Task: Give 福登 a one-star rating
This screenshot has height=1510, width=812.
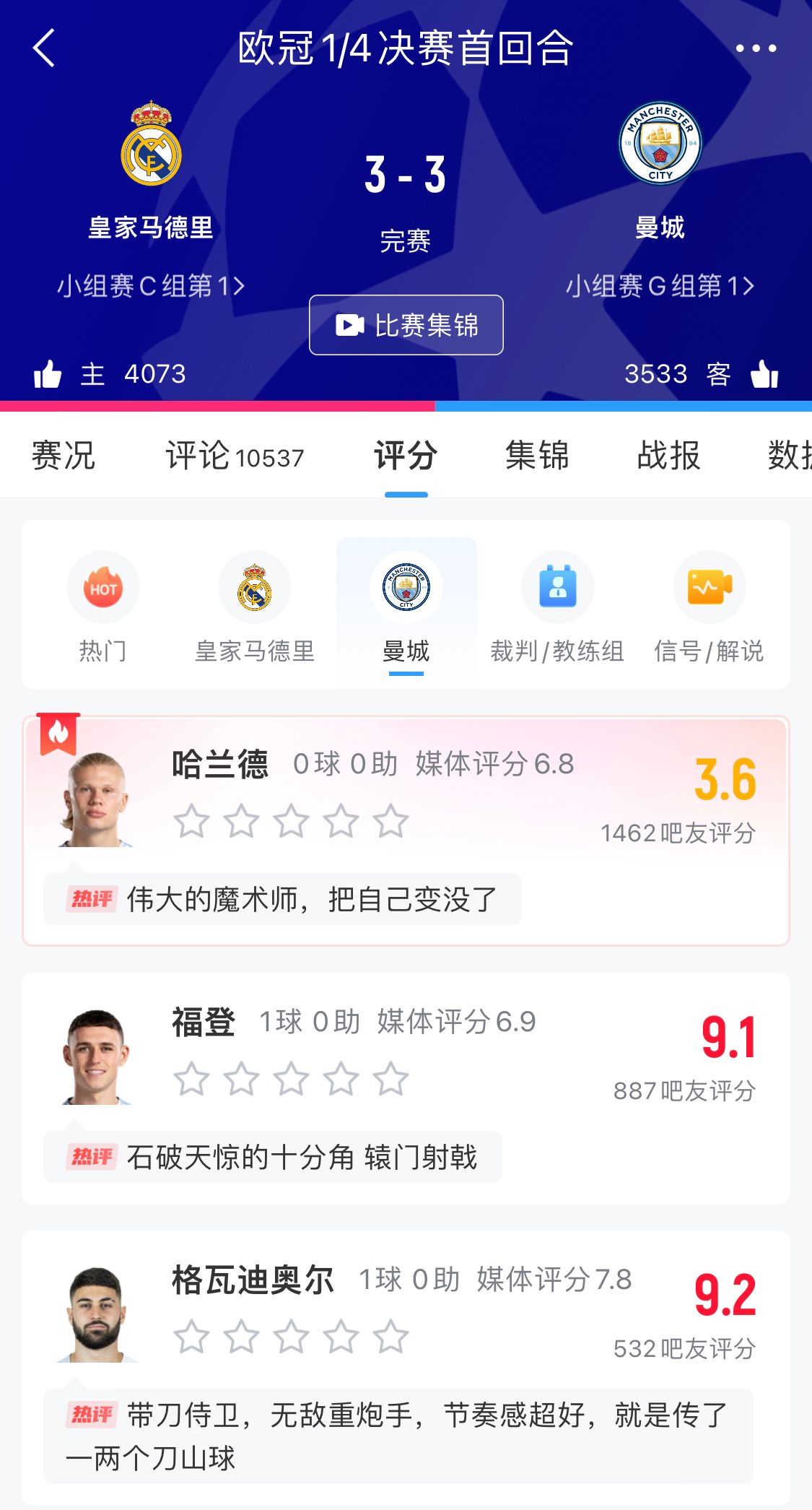Action: [192, 1079]
